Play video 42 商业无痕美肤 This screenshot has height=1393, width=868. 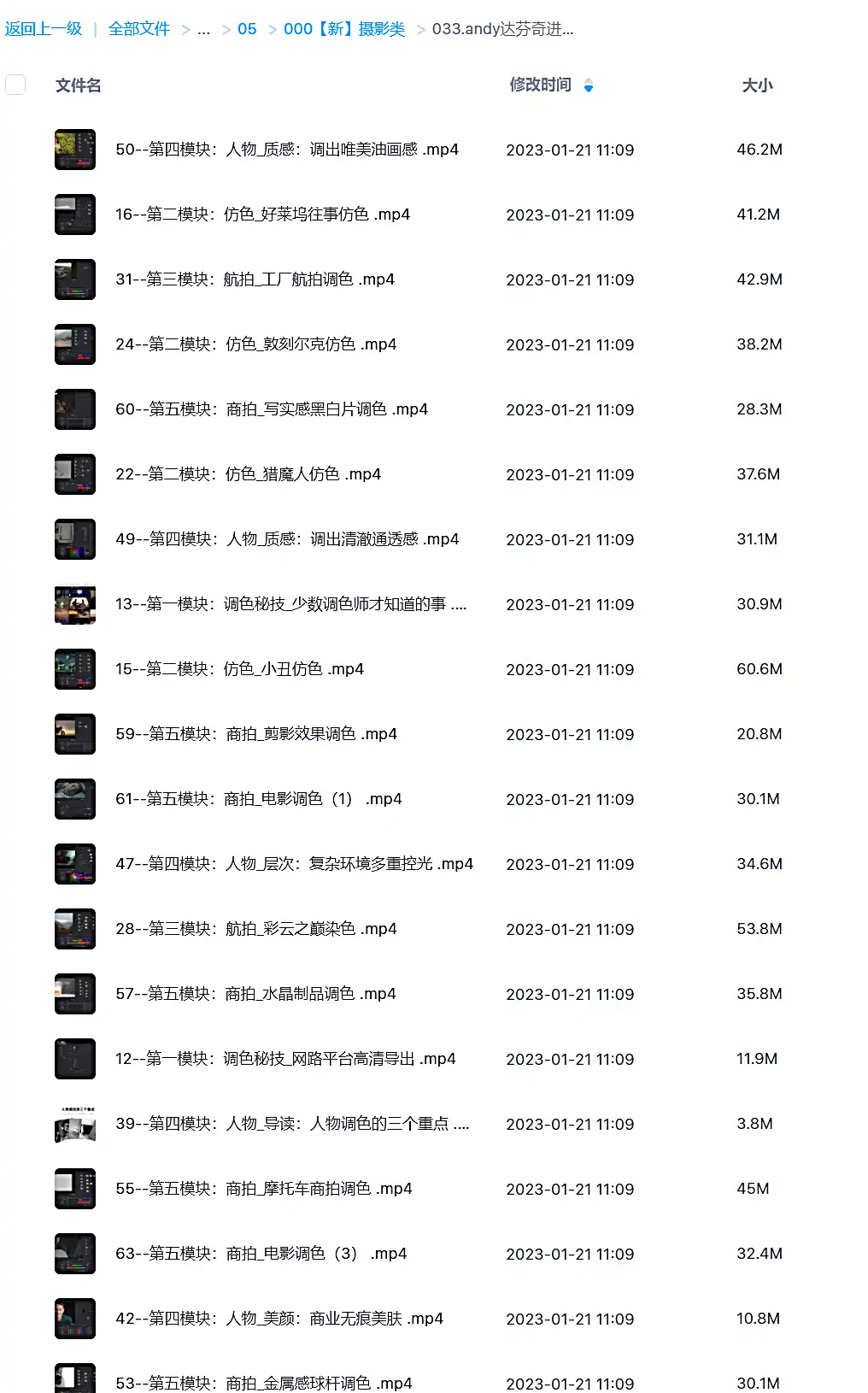[279, 1319]
